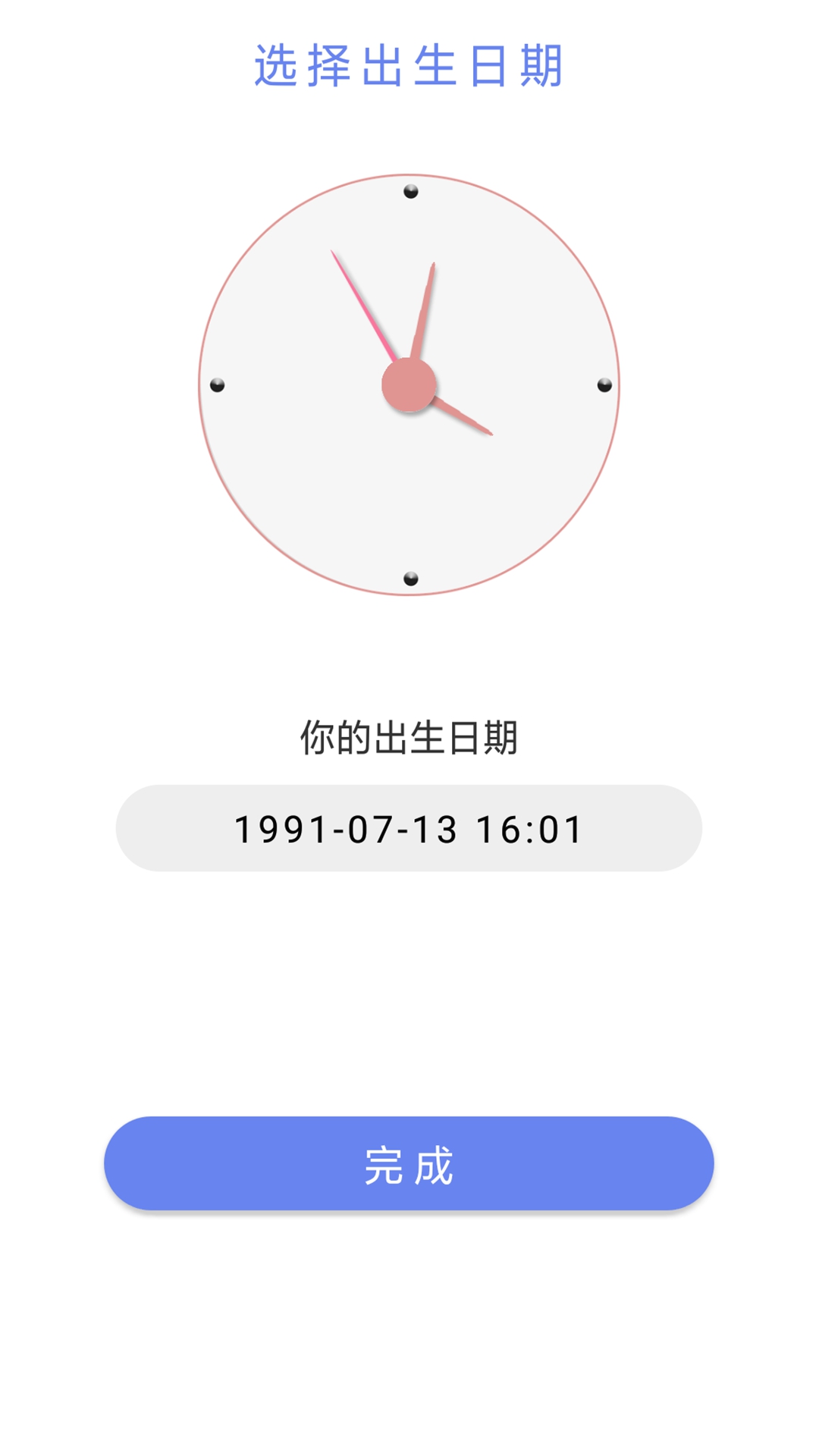Open the birth date field showing 1991-07-13 16:01
The height and width of the screenshot is (1456, 819).
click(x=409, y=828)
